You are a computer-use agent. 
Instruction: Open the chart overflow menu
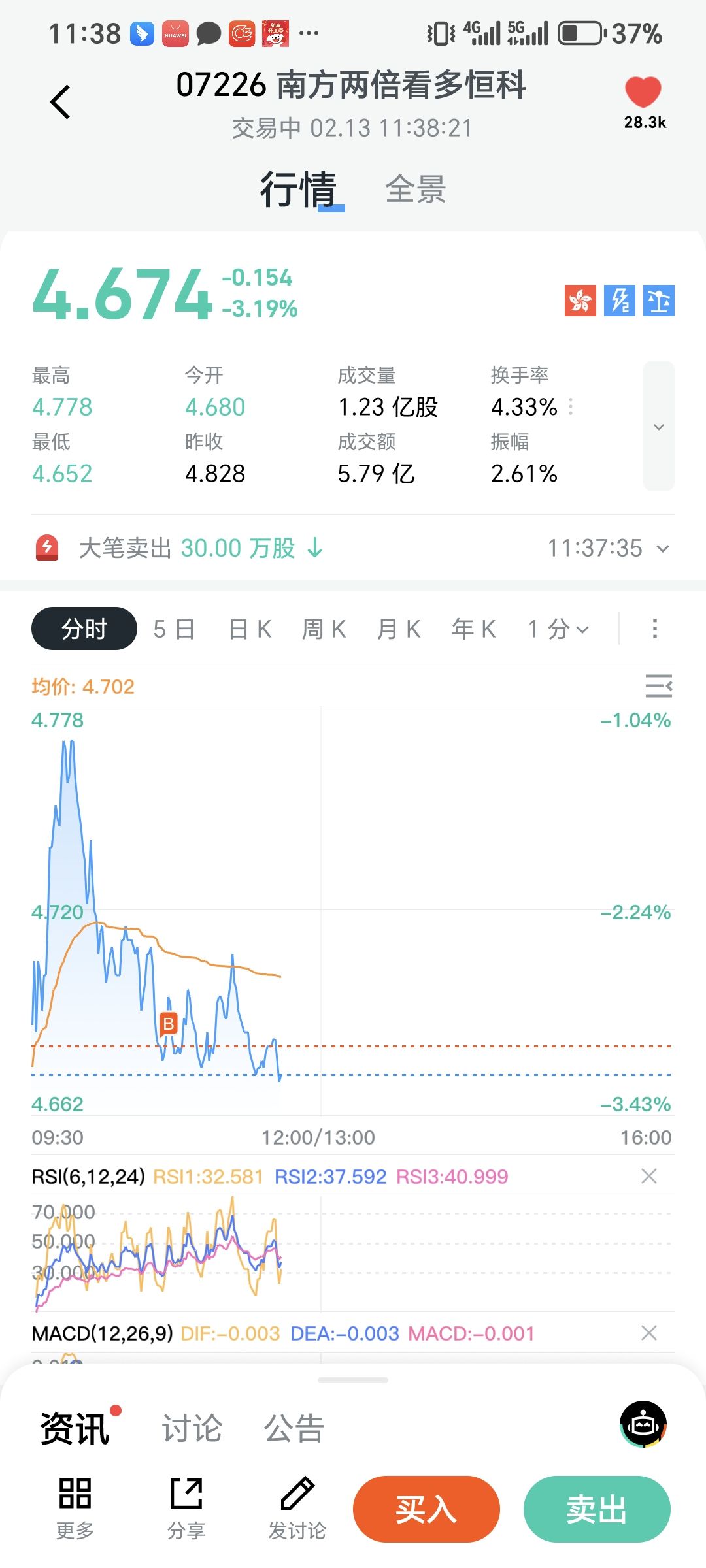tap(654, 629)
